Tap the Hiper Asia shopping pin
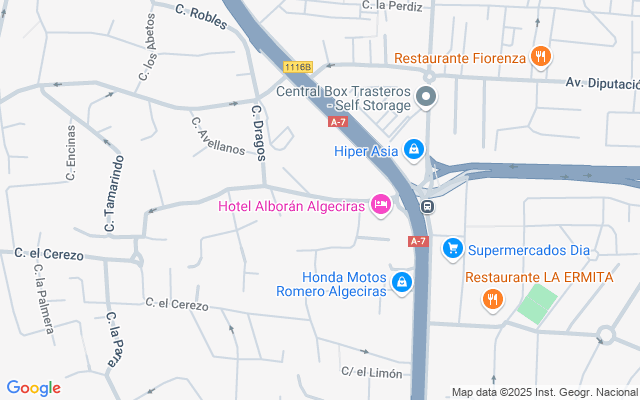Image resolution: width=640 pixels, height=400 pixels. tap(414, 150)
